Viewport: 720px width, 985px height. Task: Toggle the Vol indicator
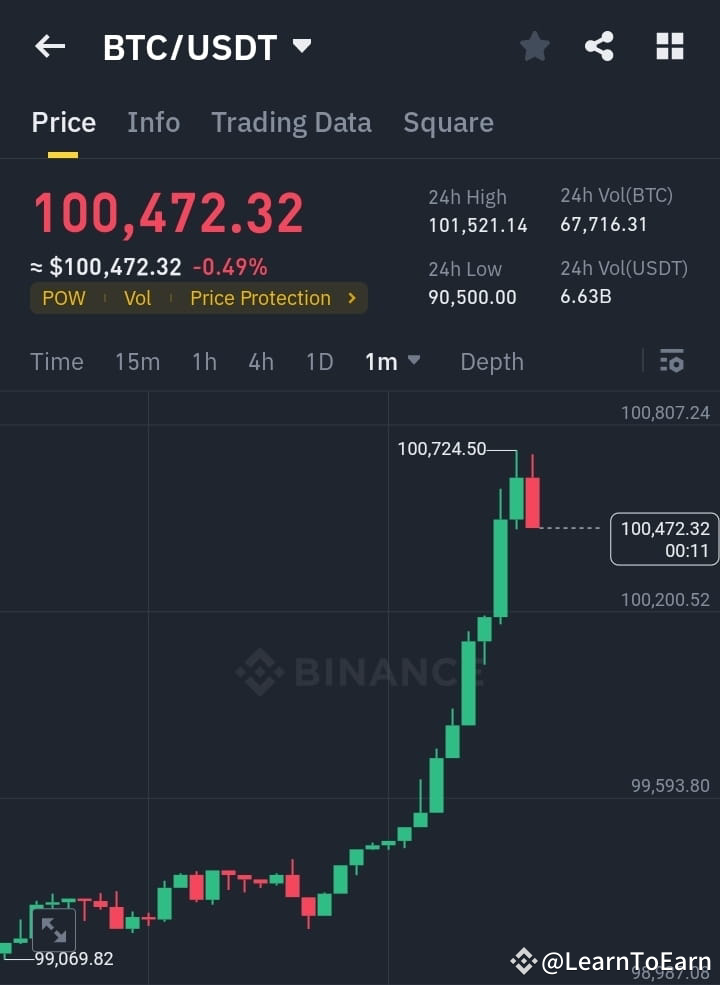point(138,297)
